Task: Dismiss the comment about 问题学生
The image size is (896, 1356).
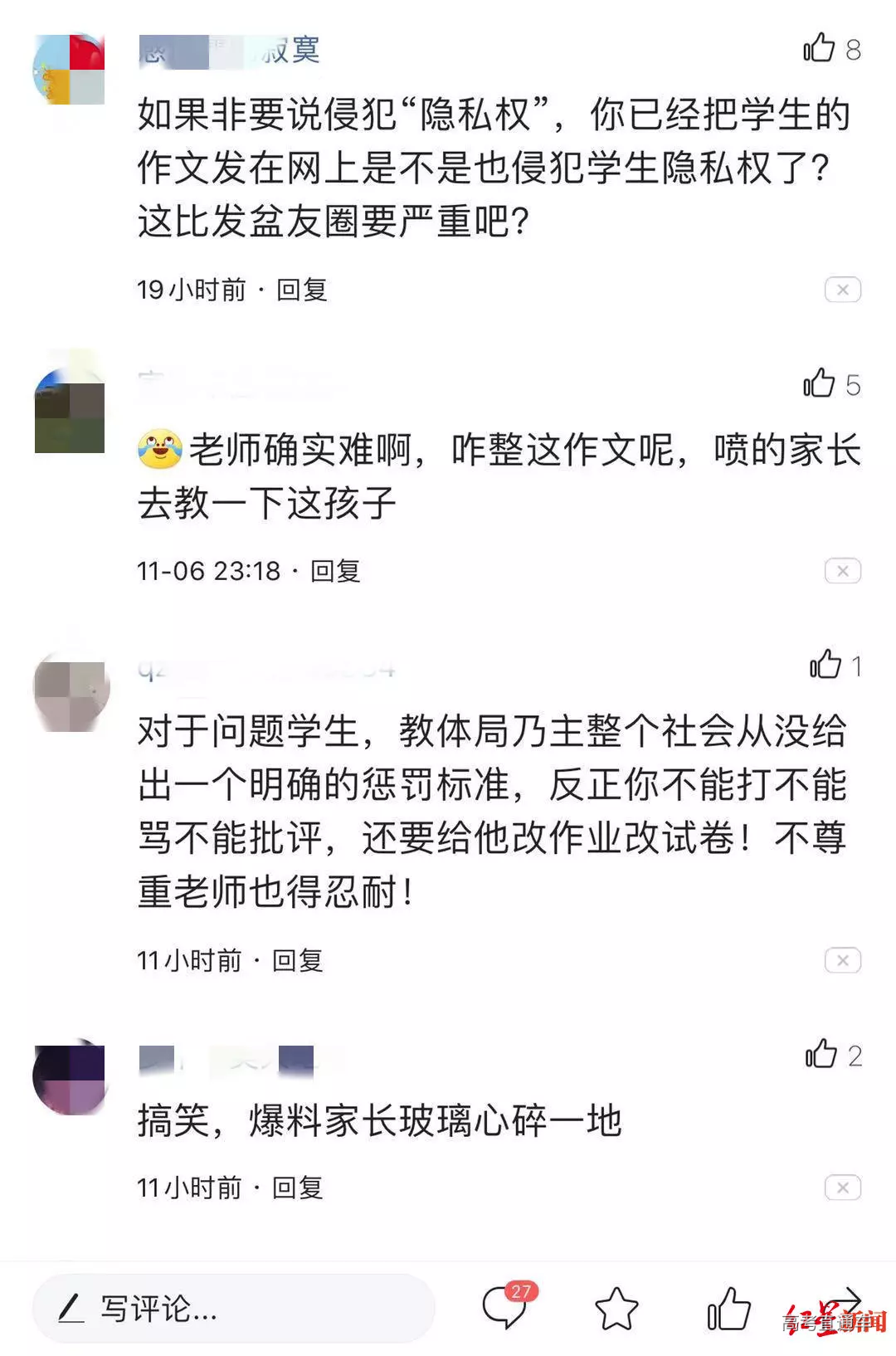Action: [842, 960]
